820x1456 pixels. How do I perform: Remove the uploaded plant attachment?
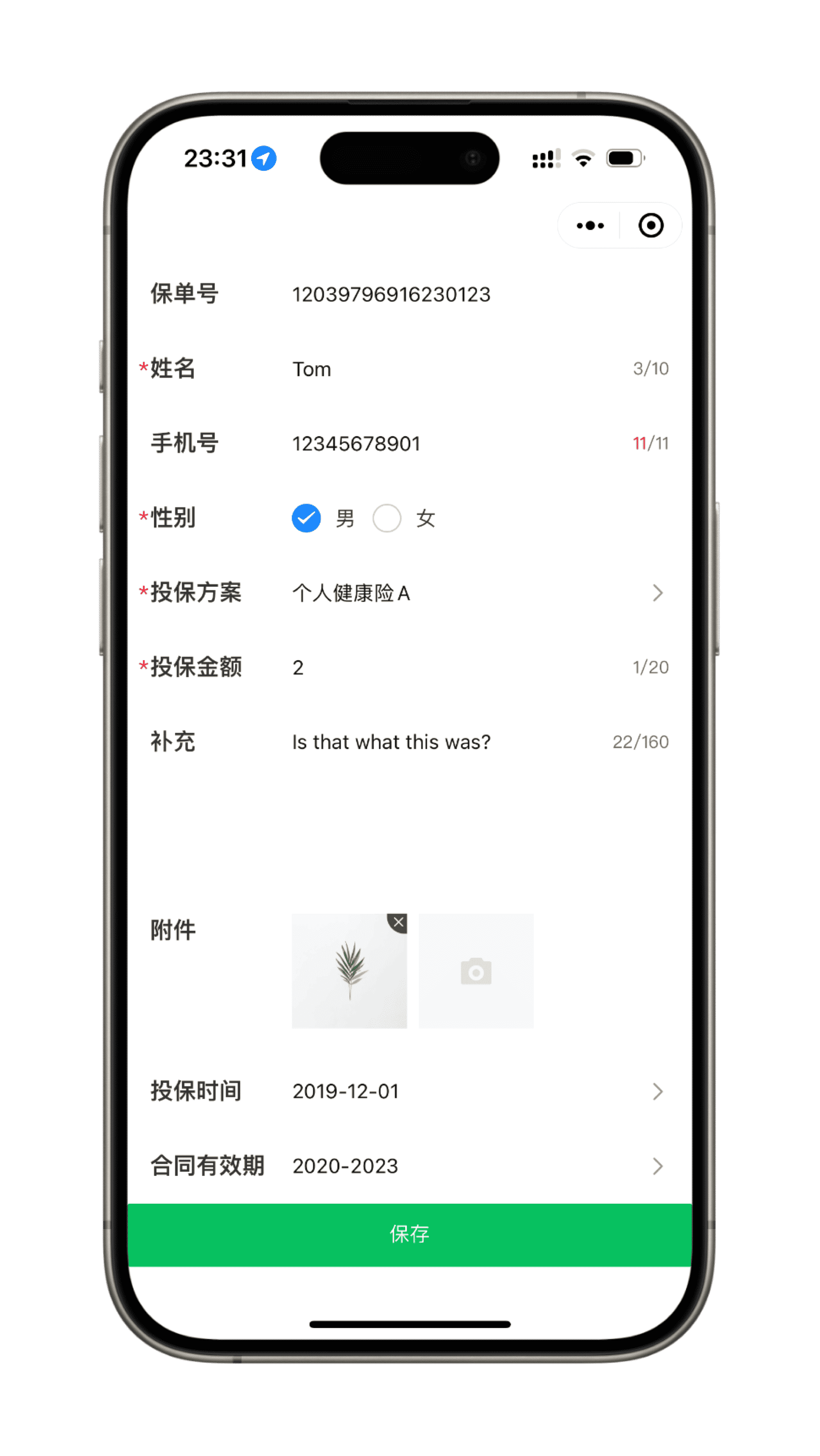coord(398,922)
